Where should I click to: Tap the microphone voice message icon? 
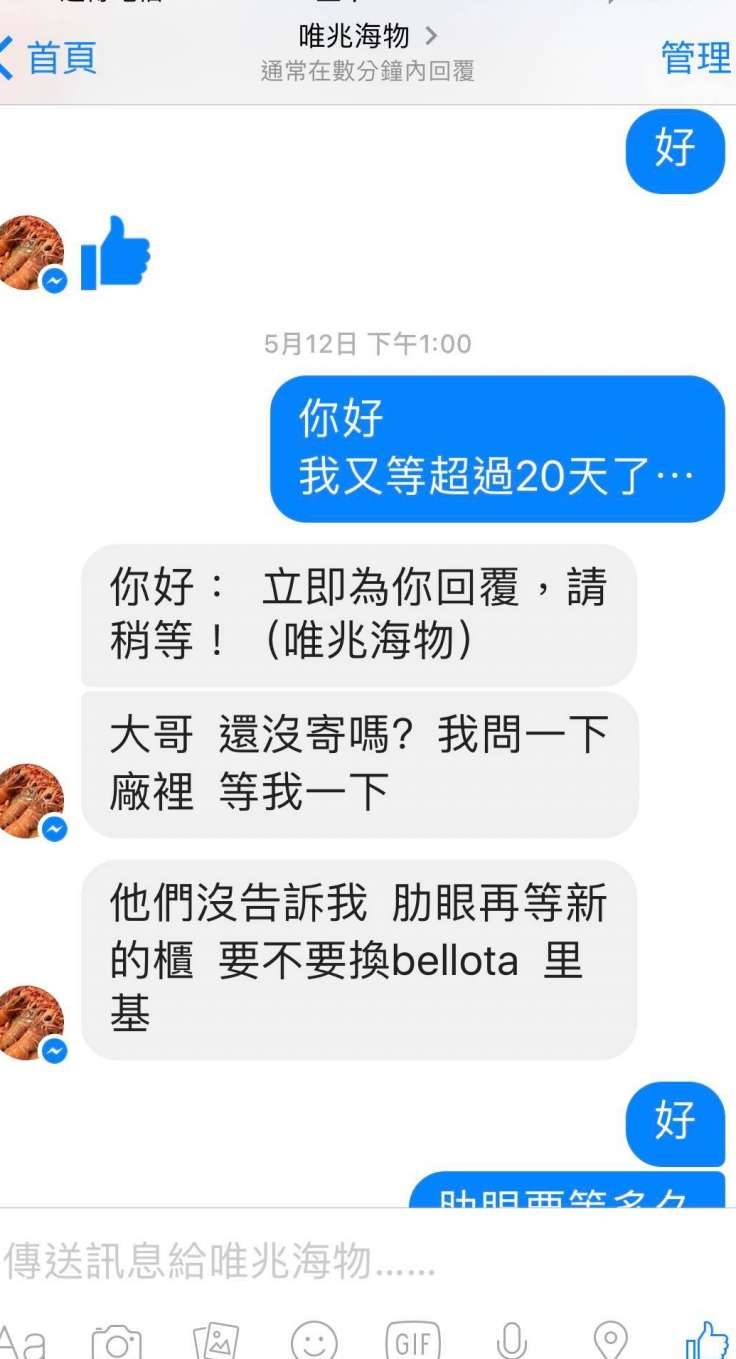[x=511, y=1340]
